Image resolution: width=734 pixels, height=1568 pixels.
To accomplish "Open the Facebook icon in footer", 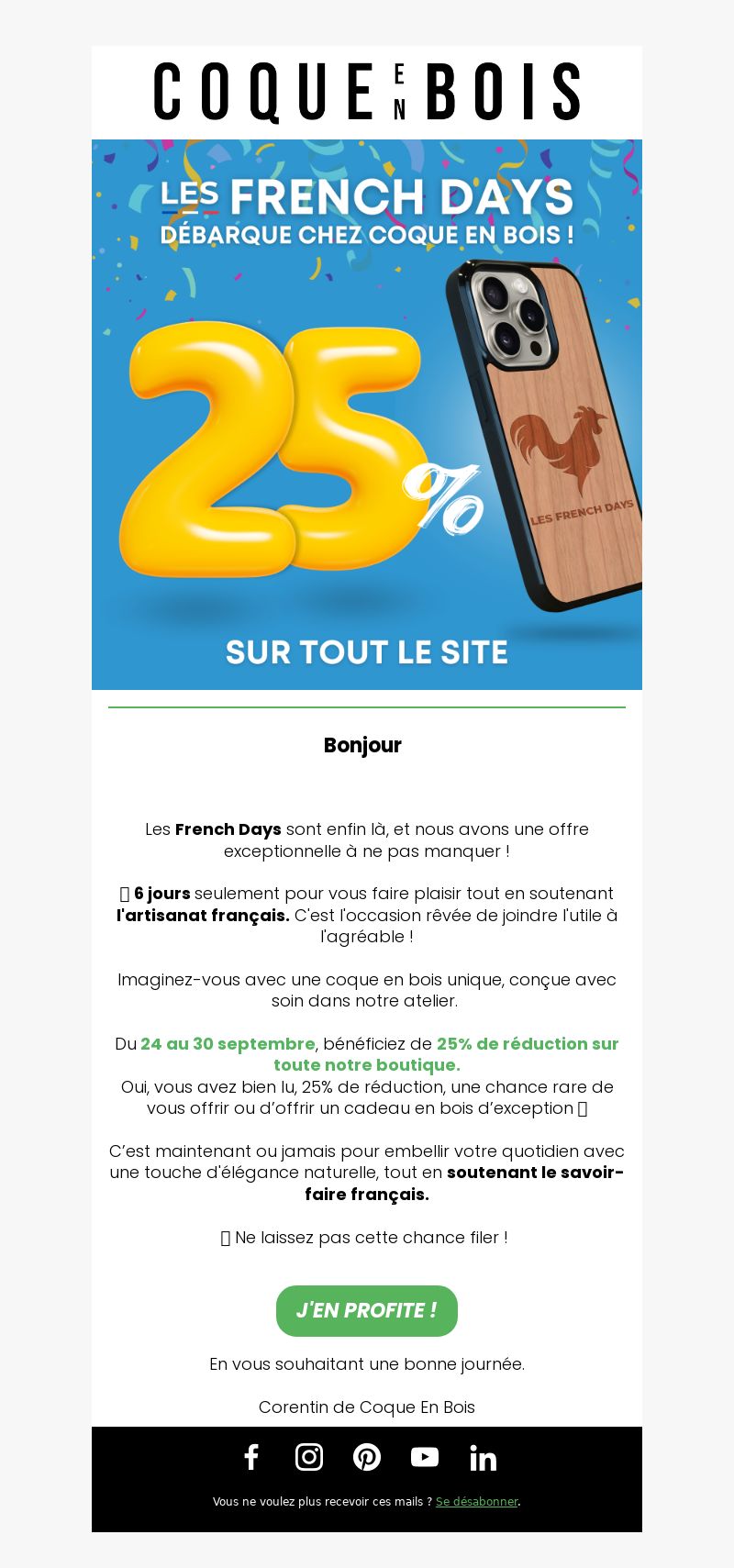I will (251, 1457).
